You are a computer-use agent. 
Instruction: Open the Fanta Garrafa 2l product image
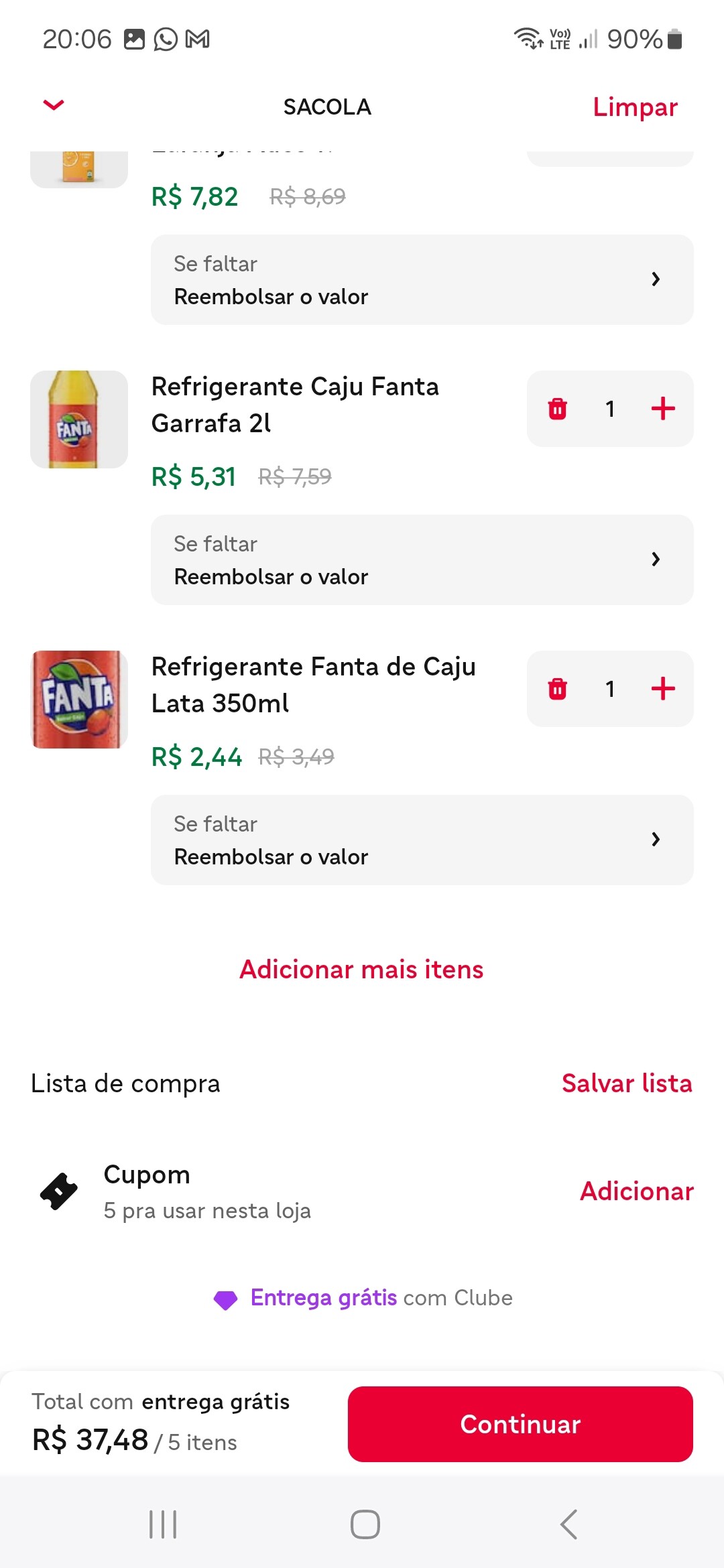[79, 419]
